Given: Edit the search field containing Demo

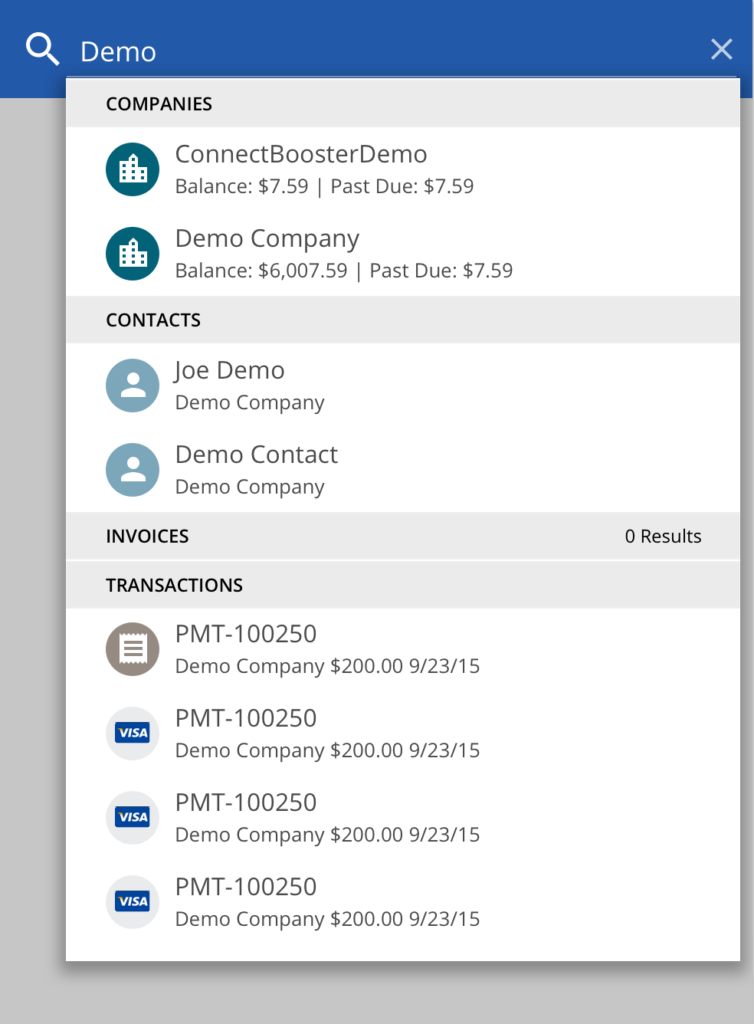Looking at the screenshot, I should (x=380, y=50).
